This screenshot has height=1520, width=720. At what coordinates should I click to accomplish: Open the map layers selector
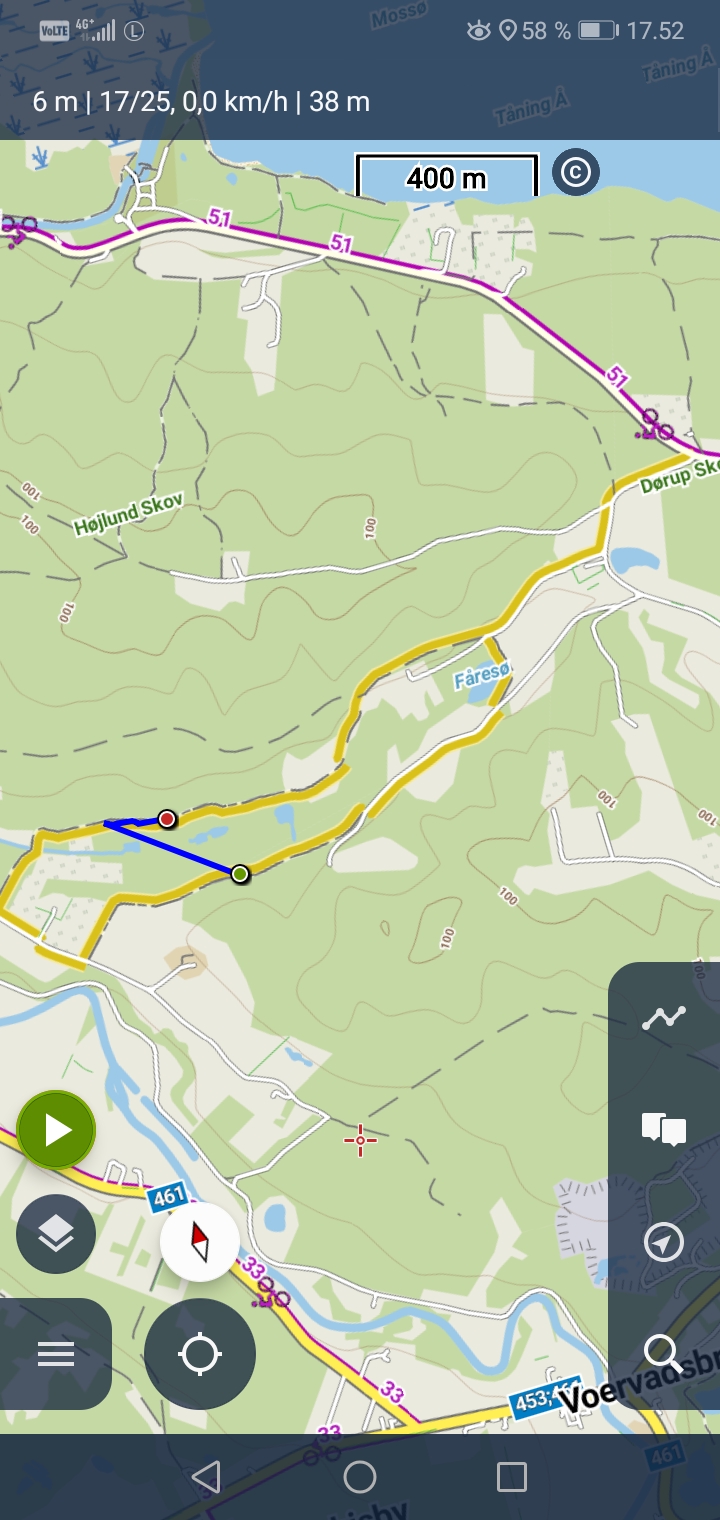56,1234
